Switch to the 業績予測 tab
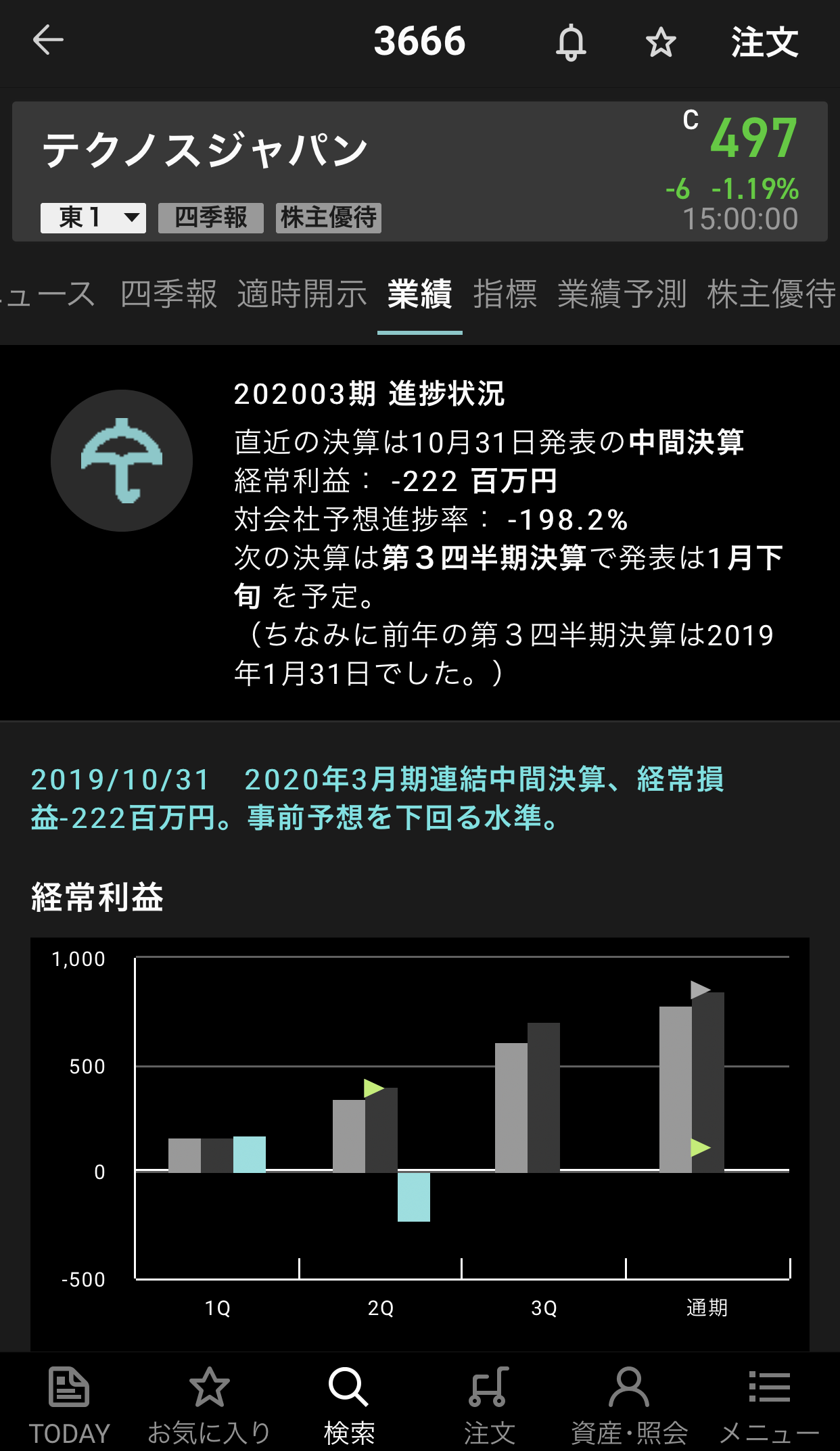 [622, 294]
